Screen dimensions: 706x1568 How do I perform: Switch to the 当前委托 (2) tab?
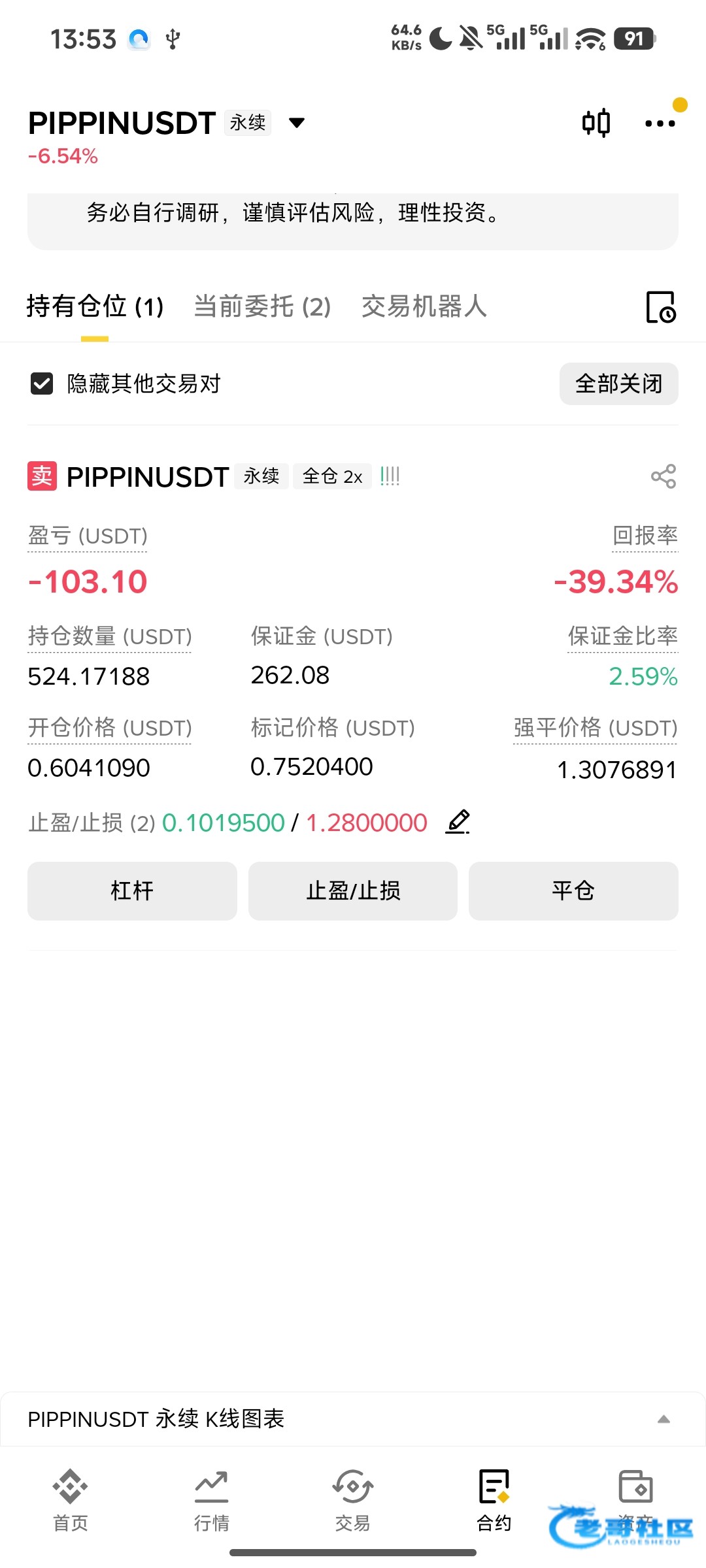coord(262,306)
